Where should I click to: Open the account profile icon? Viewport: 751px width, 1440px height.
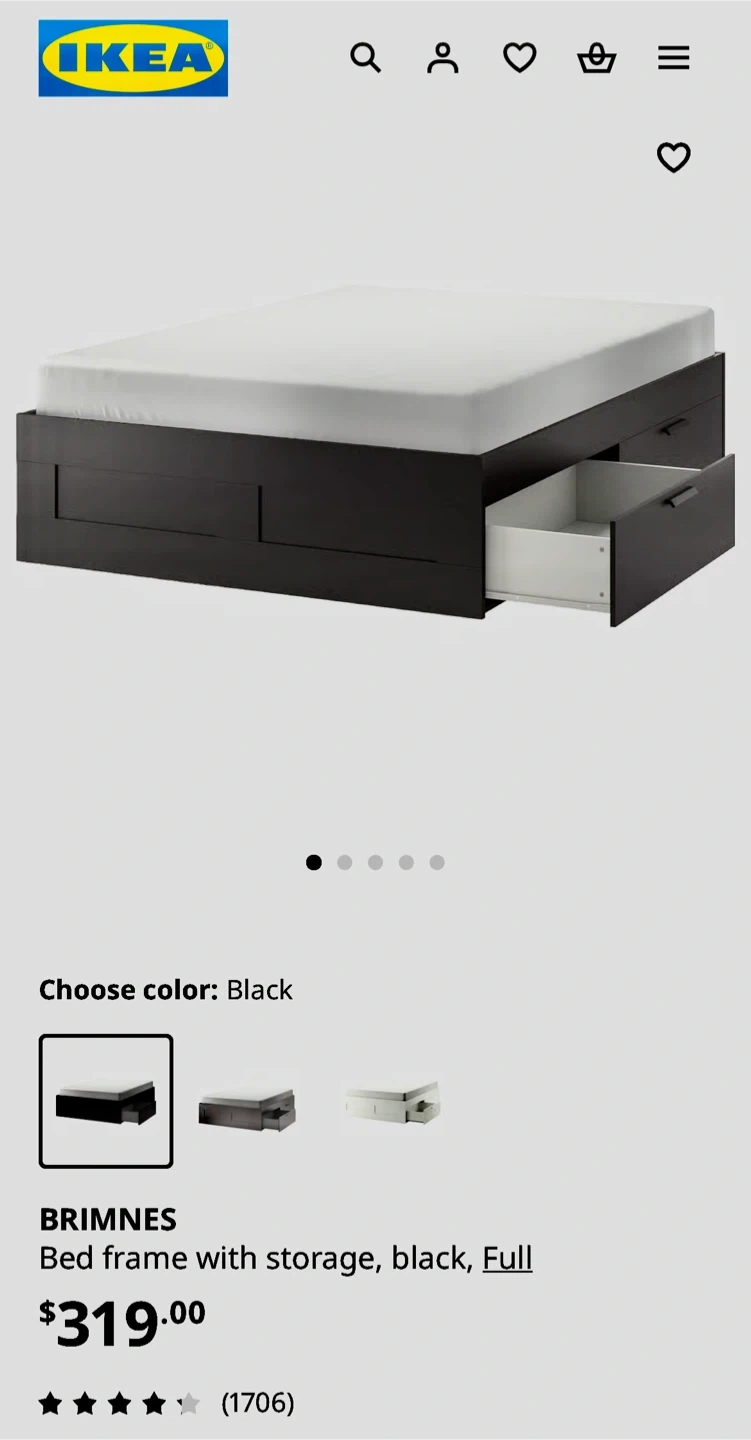pyautogui.click(x=443, y=58)
